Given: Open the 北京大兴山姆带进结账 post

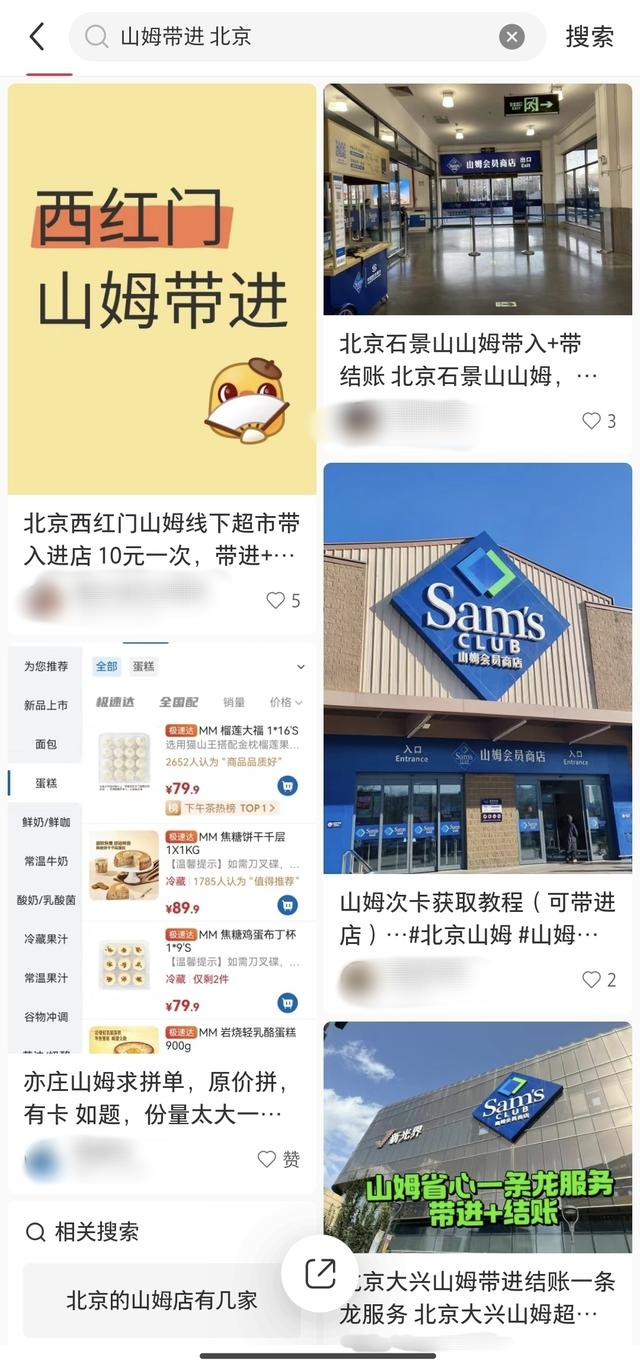Looking at the screenshot, I should tap(477, 1140).
